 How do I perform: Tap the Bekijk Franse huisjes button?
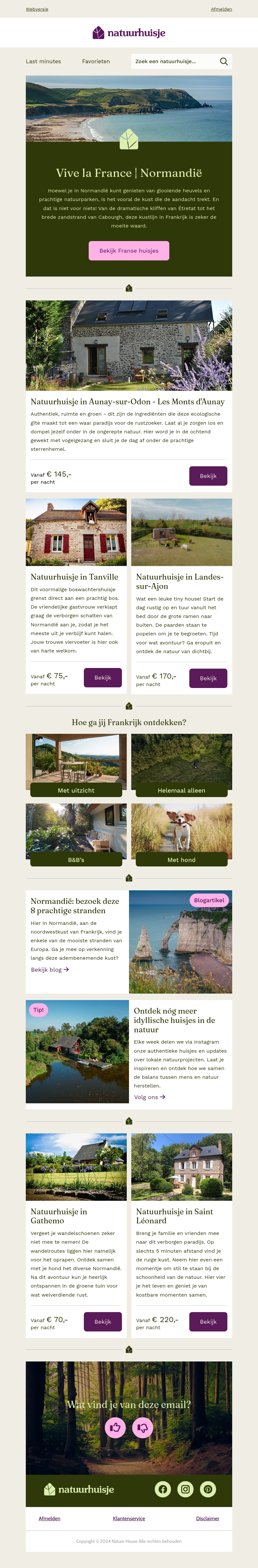pyautogui.click(x=129, y=251)
